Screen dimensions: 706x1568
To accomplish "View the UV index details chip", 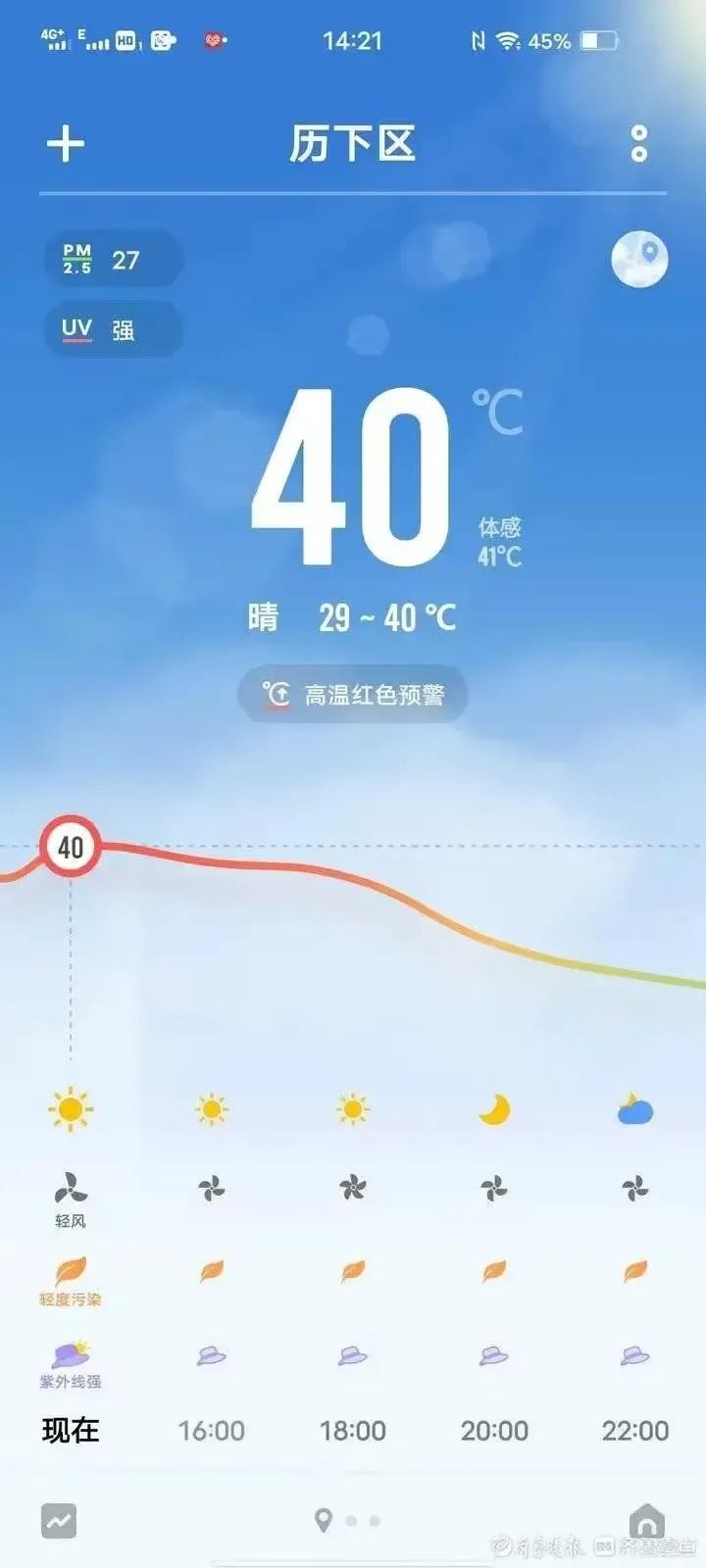I will 113,329.
